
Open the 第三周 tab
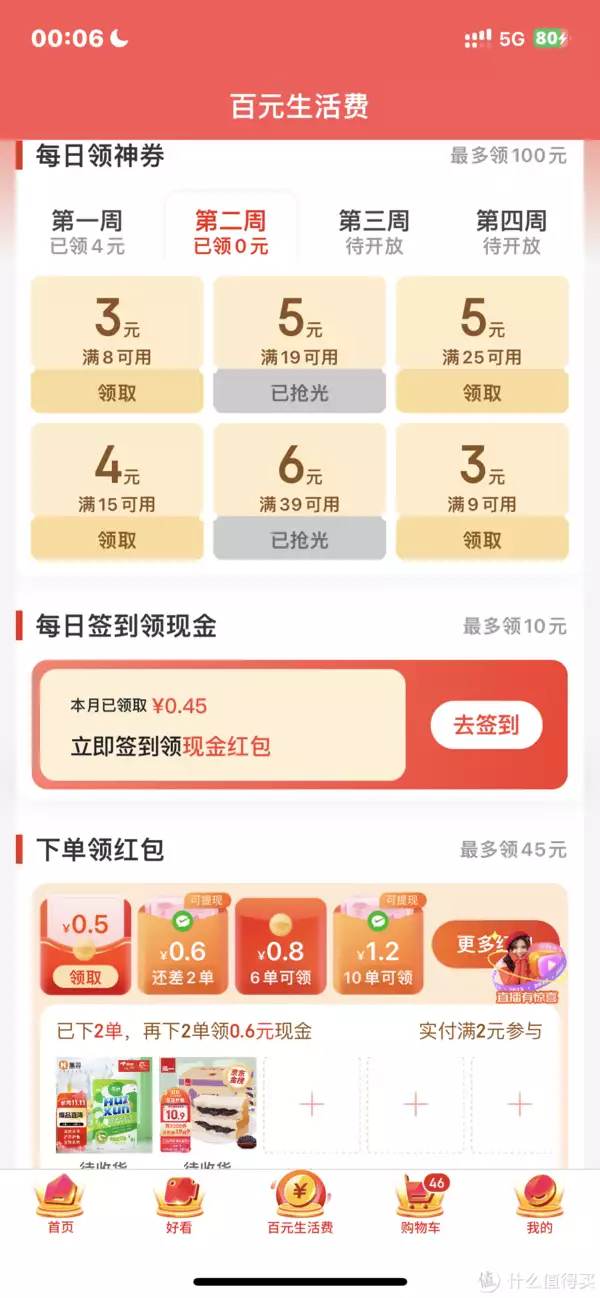(x=374, y=231)
